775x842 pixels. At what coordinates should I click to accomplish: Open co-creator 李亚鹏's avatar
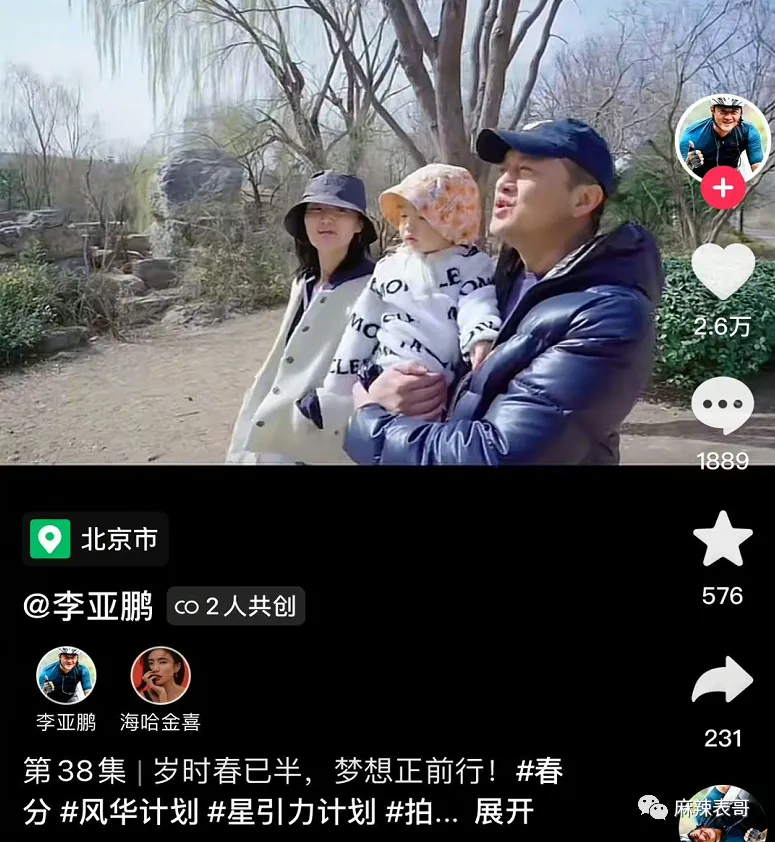66,676
